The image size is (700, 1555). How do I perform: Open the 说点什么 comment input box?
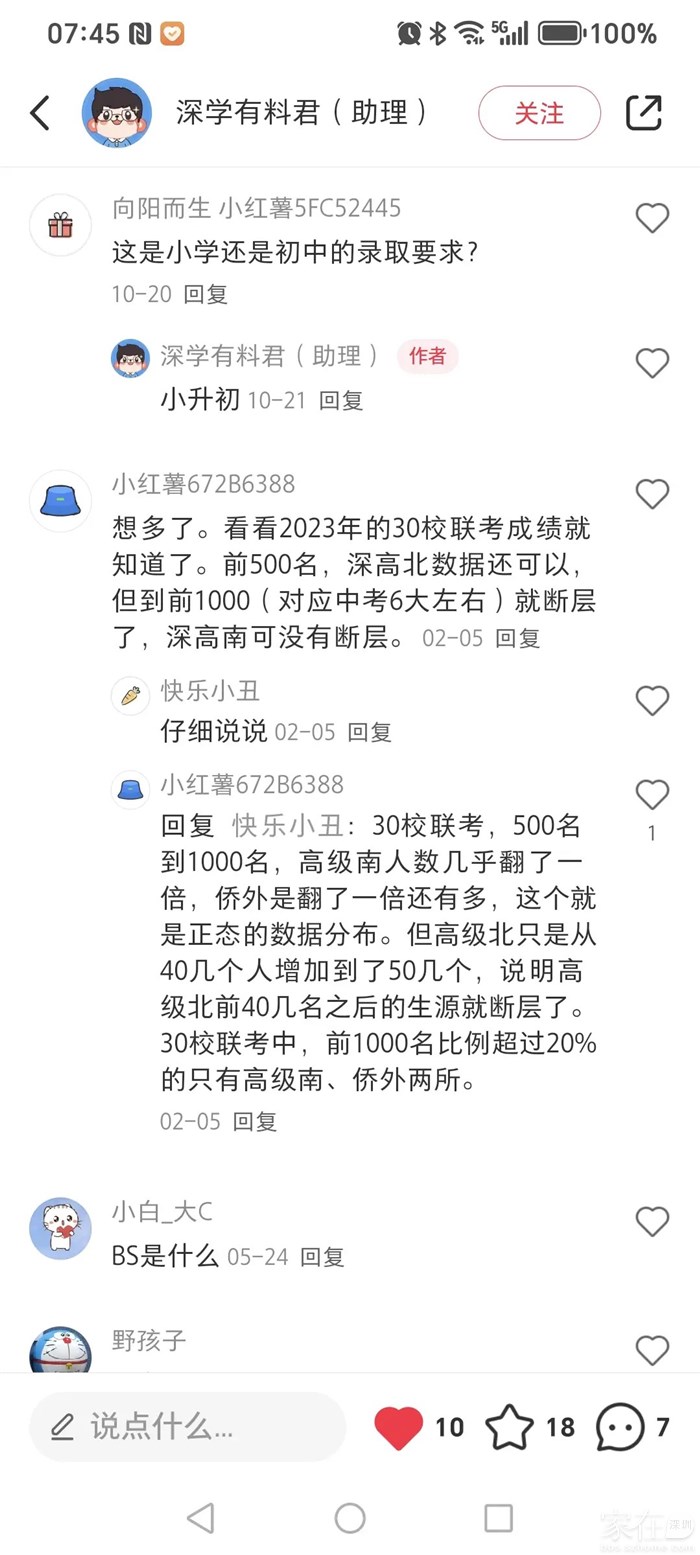tap(188, 1427)
